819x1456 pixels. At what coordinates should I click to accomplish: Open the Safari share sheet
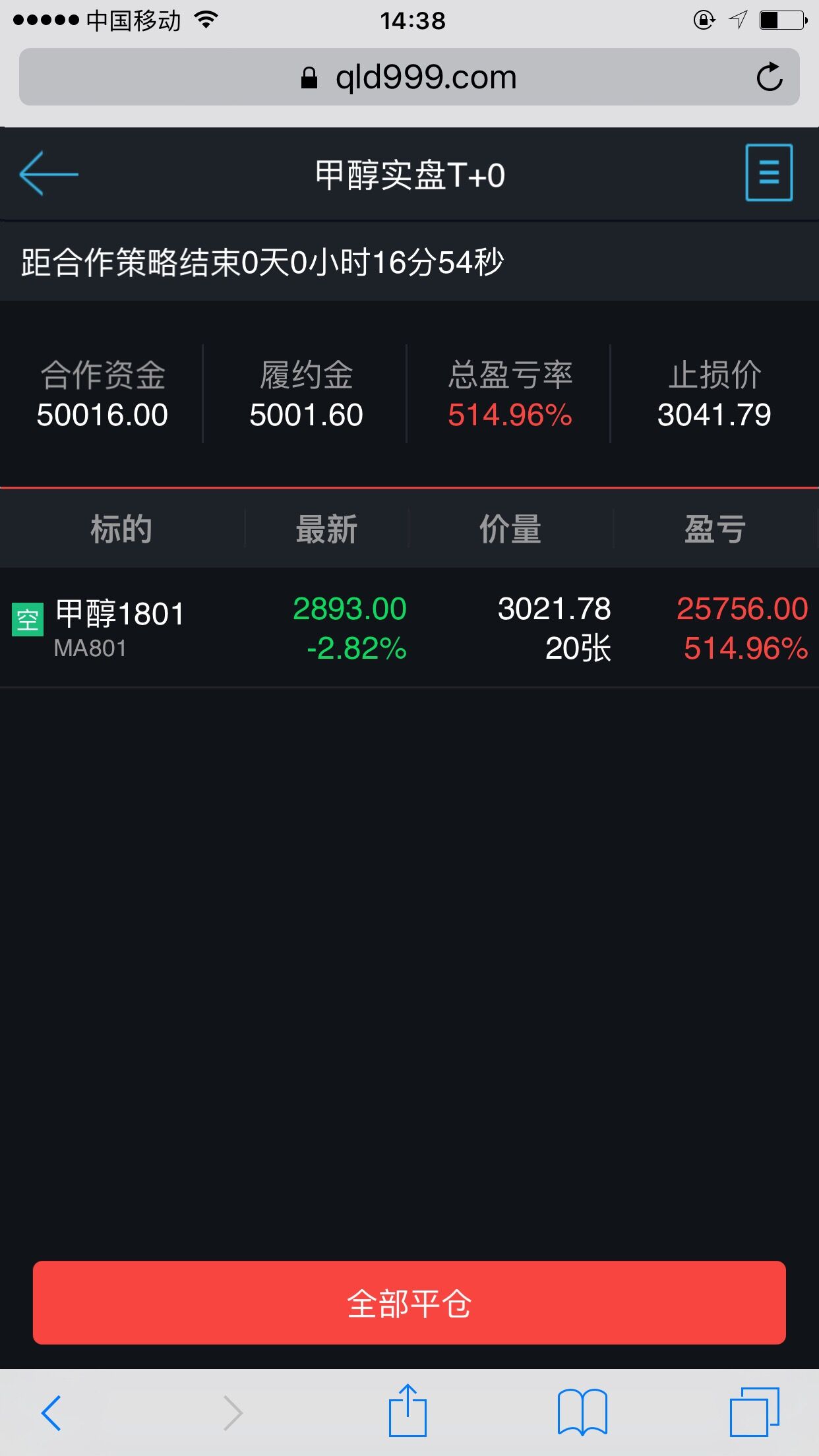[408, 1410]
